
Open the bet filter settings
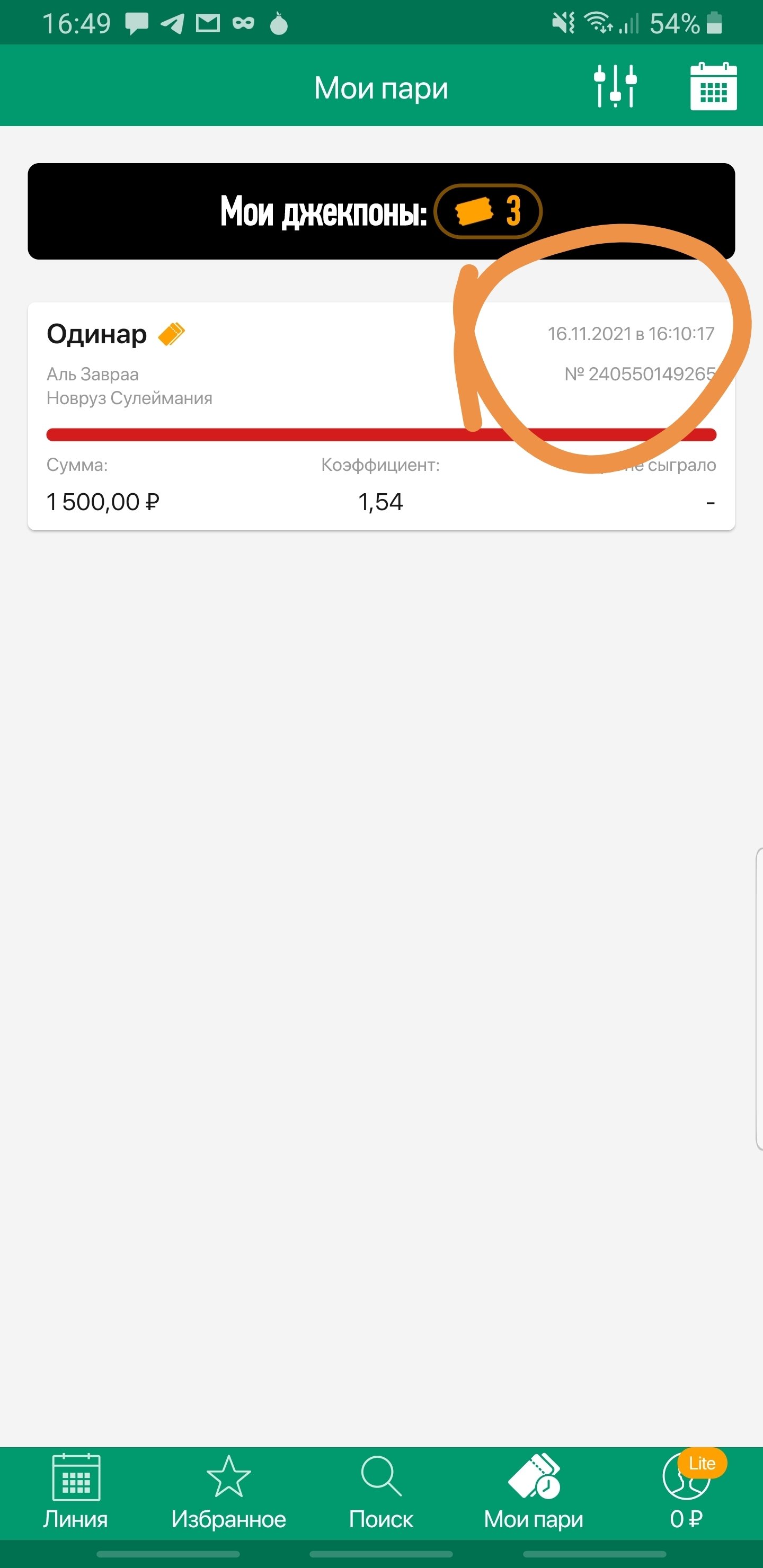coord(615,86)
